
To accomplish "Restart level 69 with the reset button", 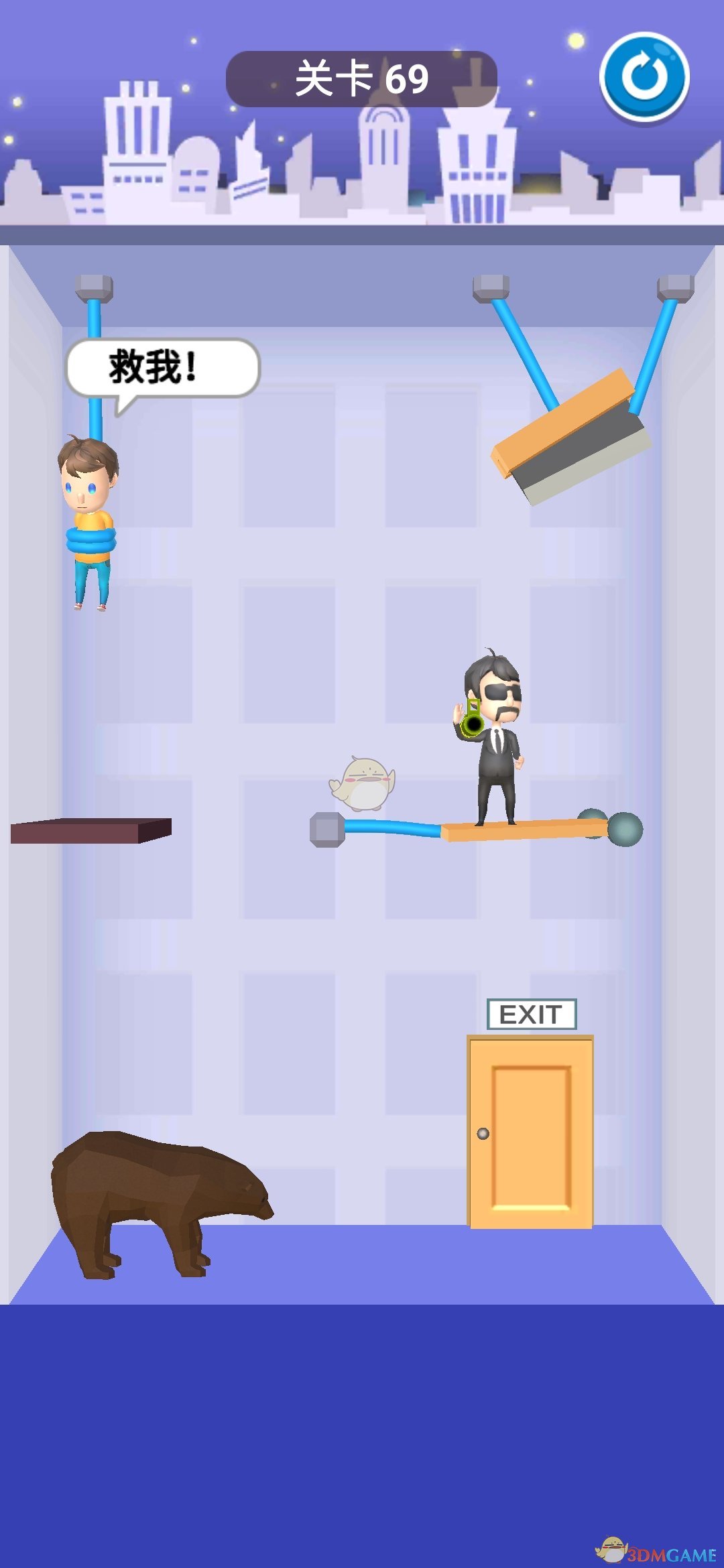I will pos(644,77).
